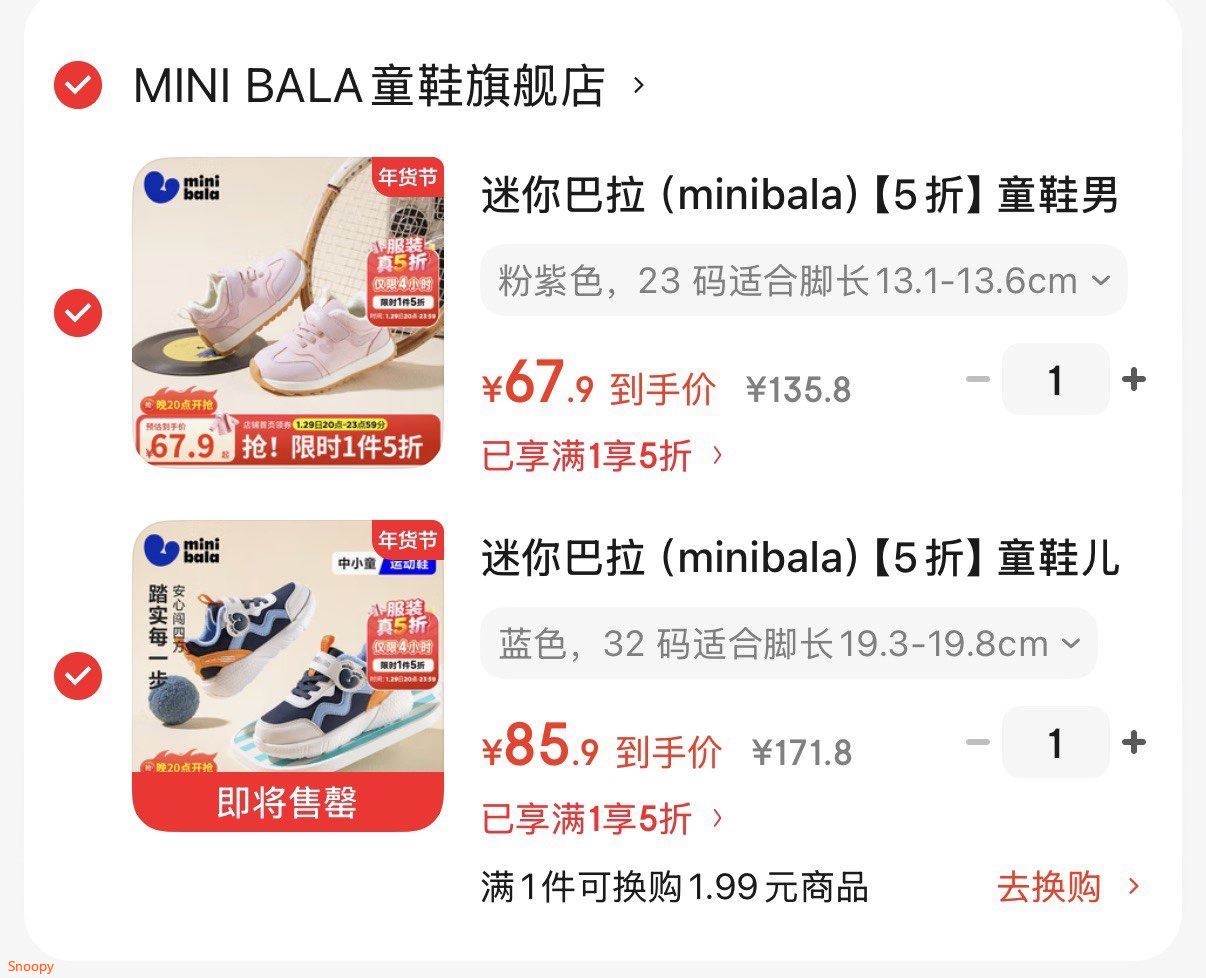Change the 蓝色 32码 size option

789,643
